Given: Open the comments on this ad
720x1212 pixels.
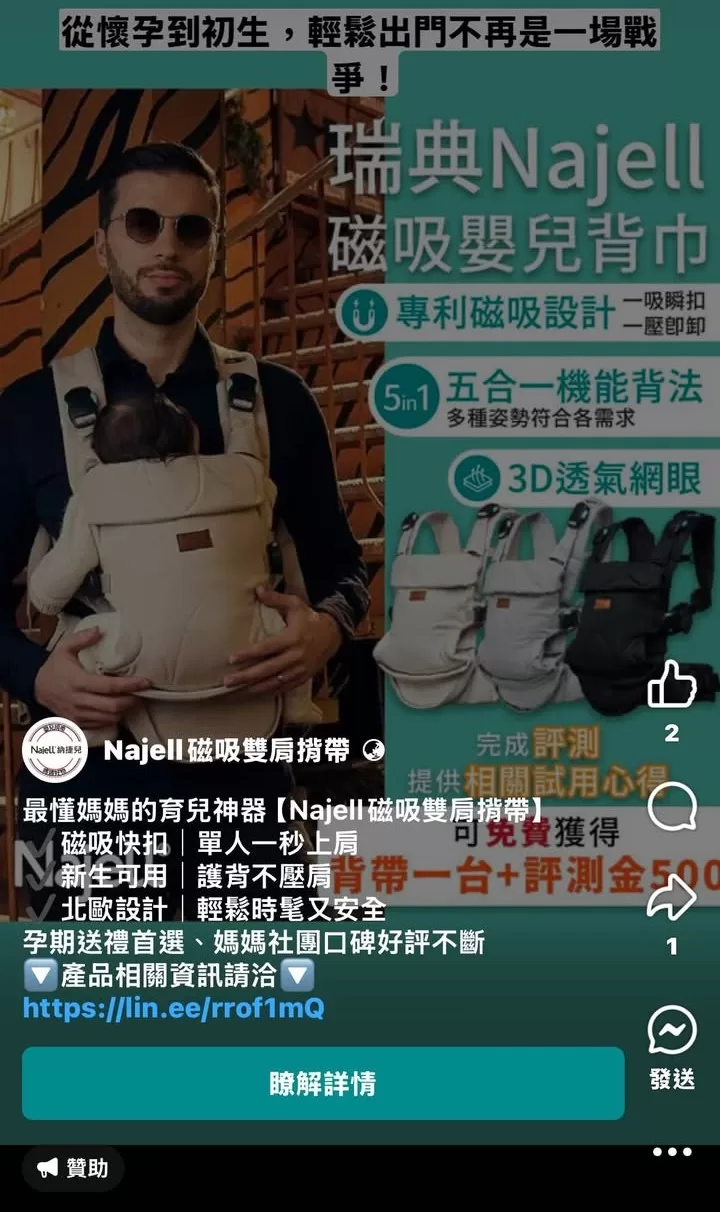Looking at the screenshot, I should click(x=671, y=808).
